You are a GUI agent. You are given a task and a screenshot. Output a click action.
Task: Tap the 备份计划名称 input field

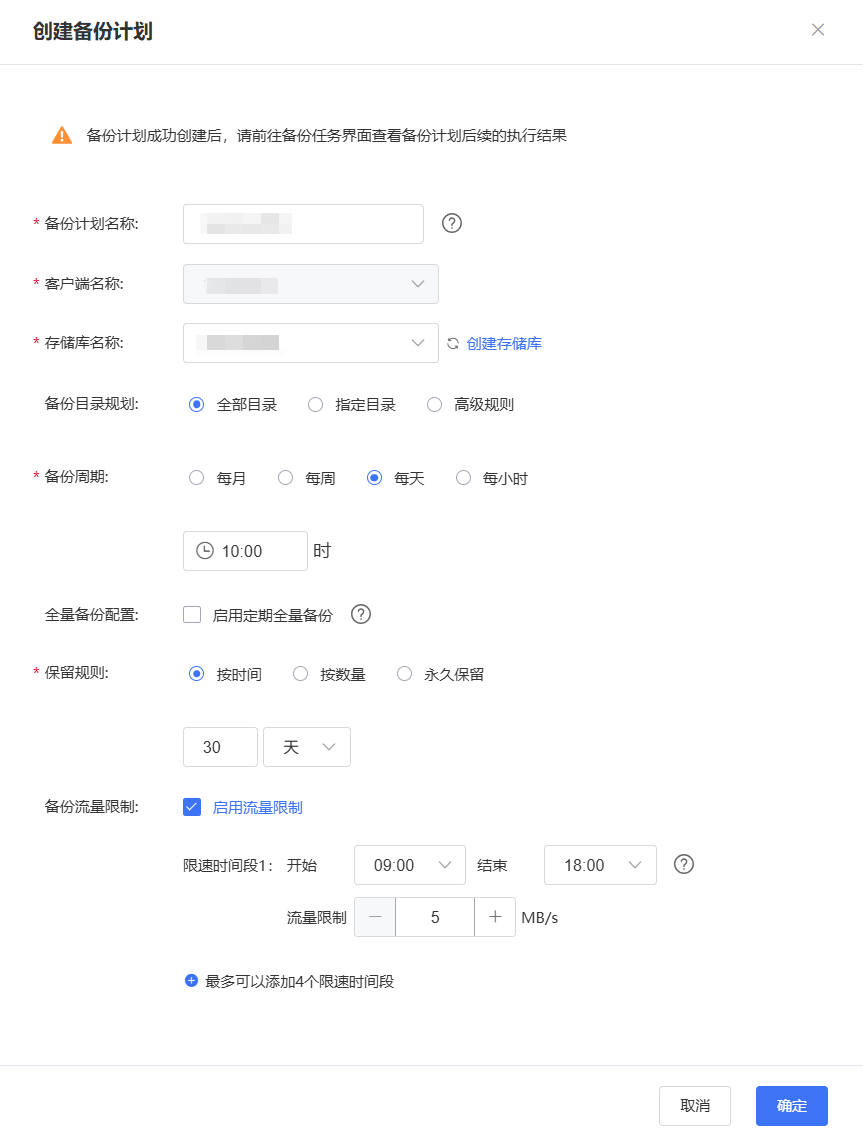tap(303, 224)
